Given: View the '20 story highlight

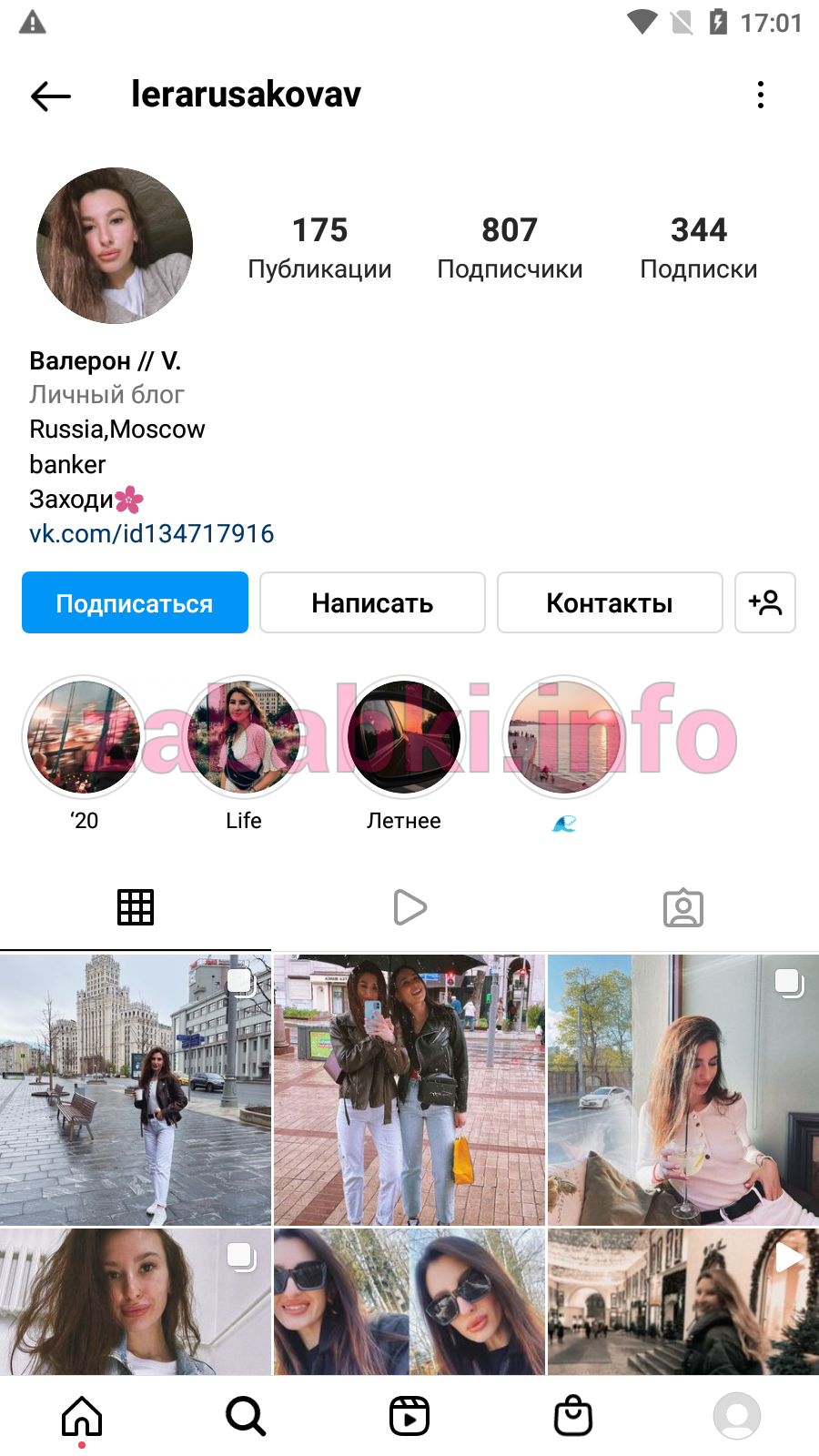Looking at the screenshot, I should pos(84,737).
